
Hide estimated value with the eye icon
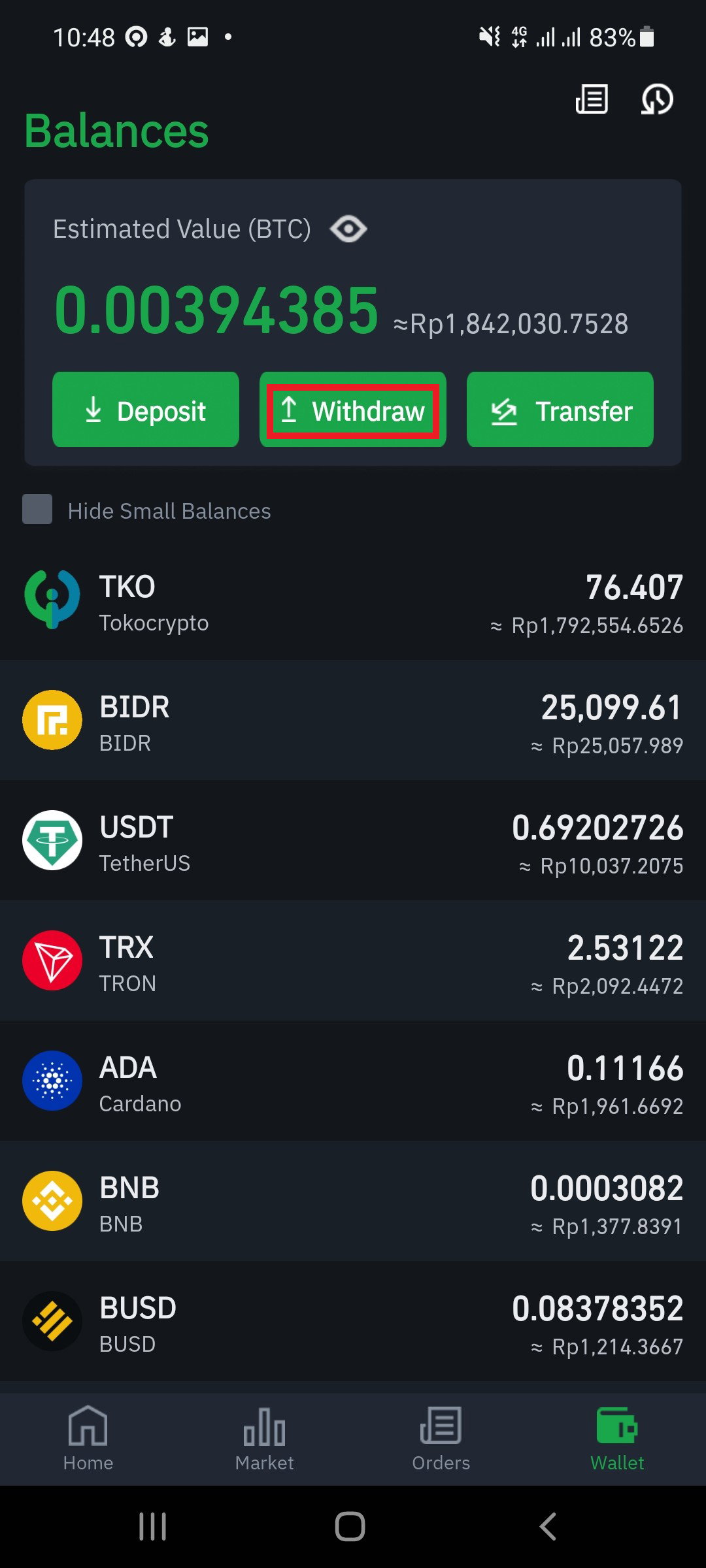click(348, 229)
